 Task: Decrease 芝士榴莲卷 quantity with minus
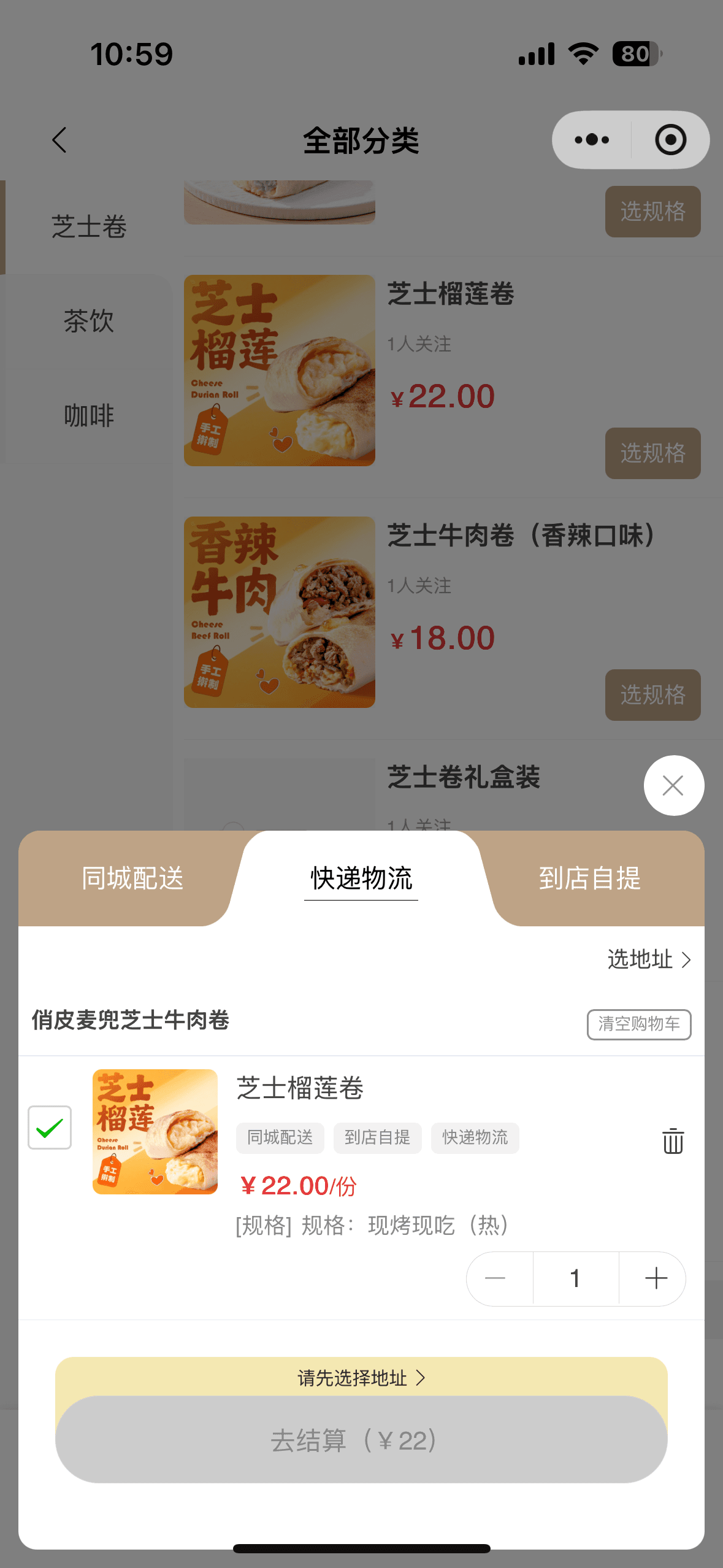pyautogui.click(x=495, y=1278)
